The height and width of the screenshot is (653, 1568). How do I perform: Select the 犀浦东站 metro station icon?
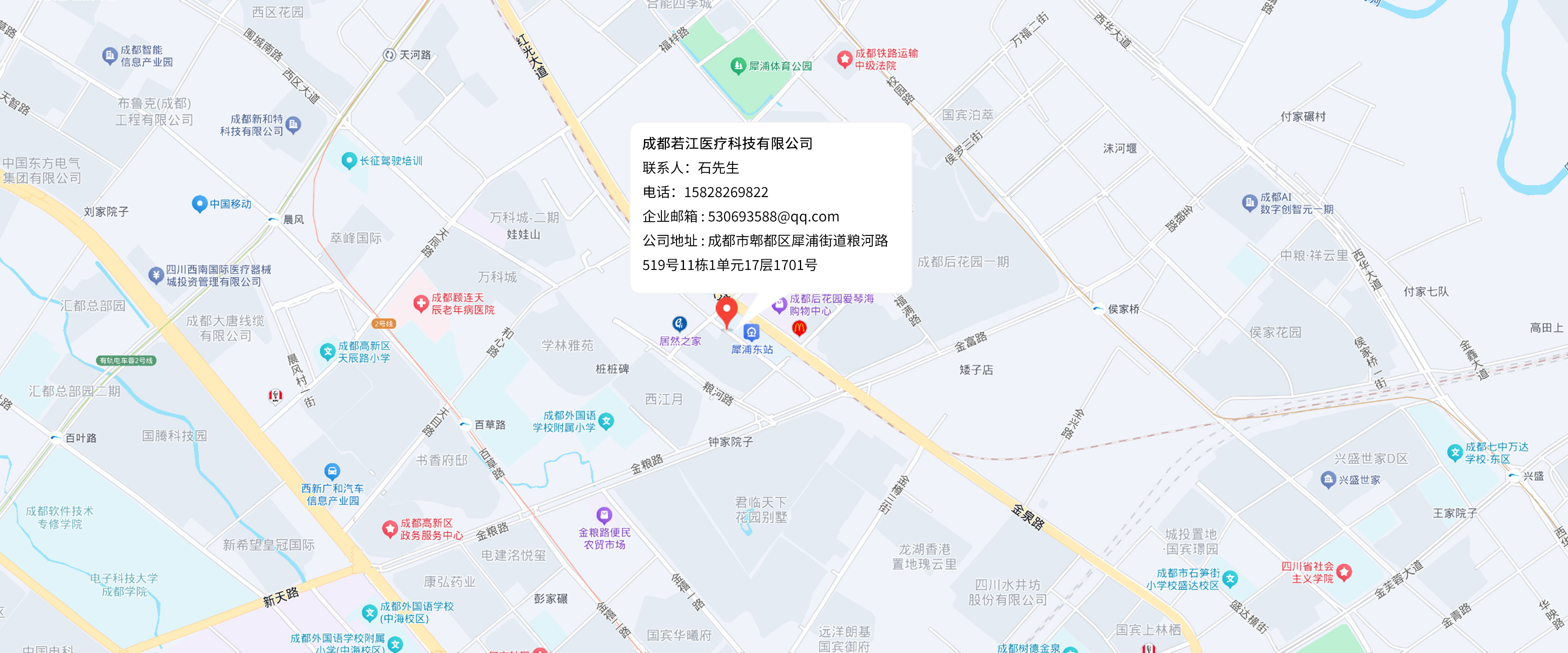point(751,332)
